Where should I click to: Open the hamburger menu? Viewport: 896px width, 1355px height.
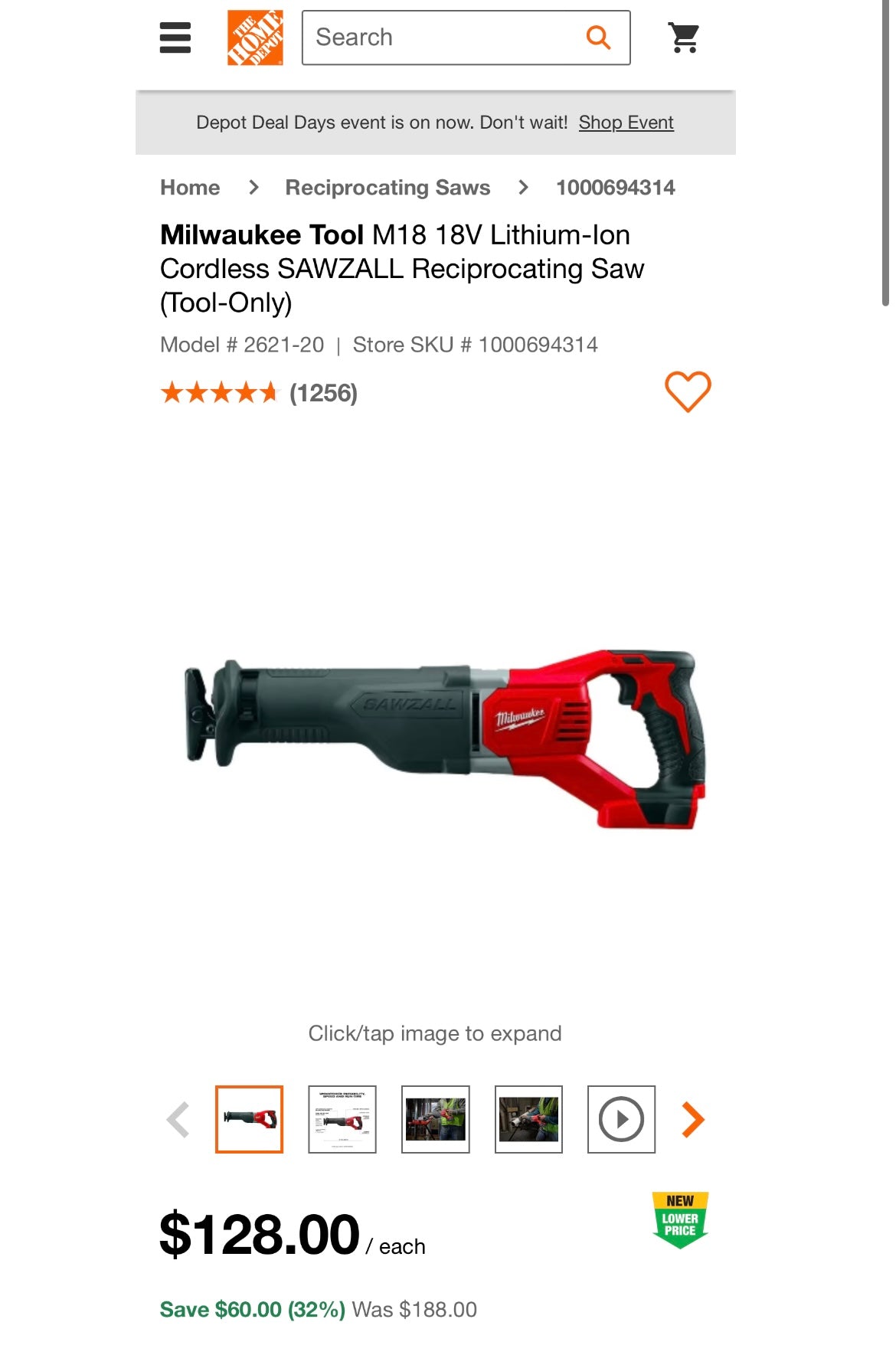point(175,38)
